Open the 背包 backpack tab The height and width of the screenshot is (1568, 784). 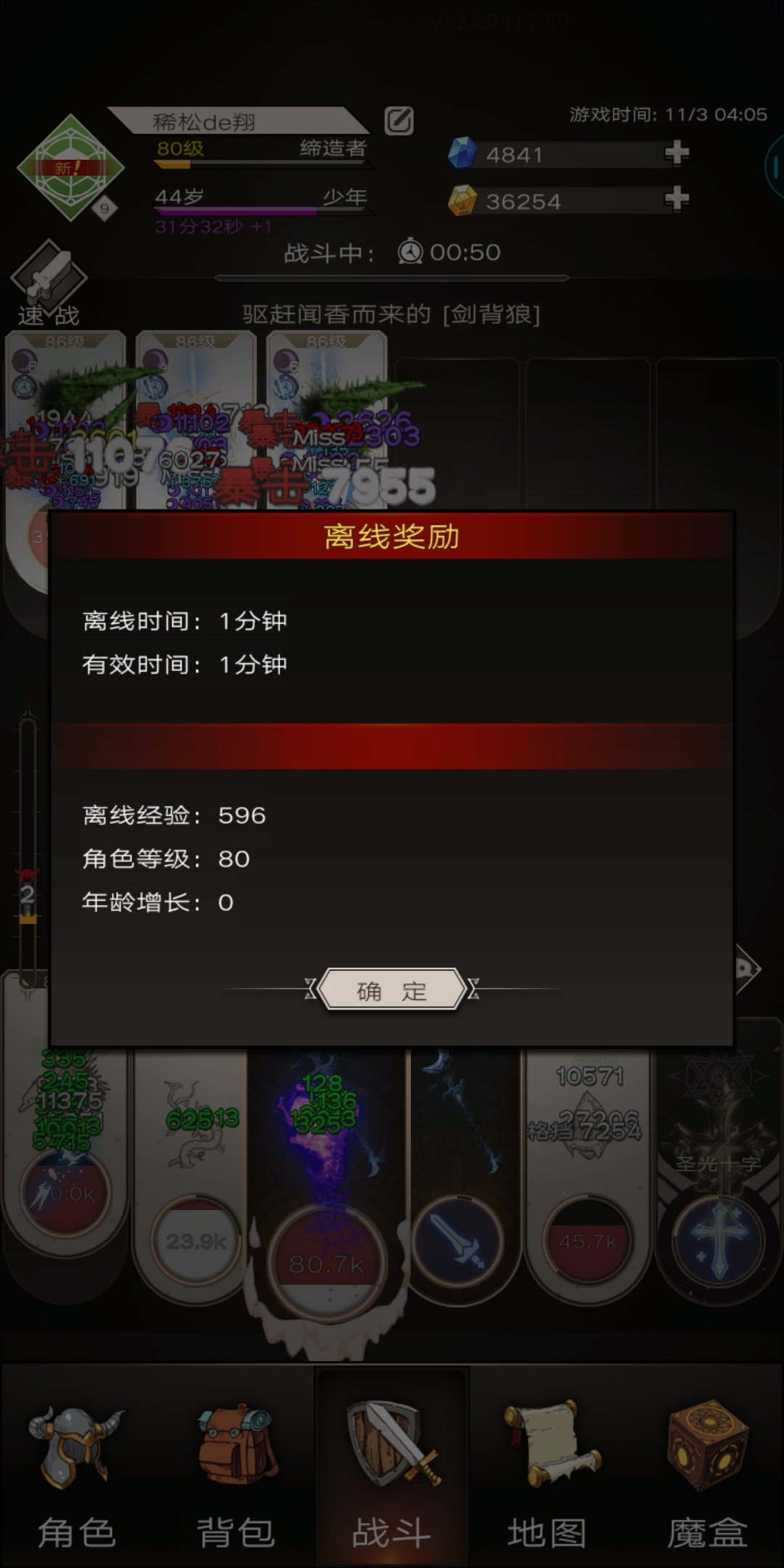point(235,1474)
